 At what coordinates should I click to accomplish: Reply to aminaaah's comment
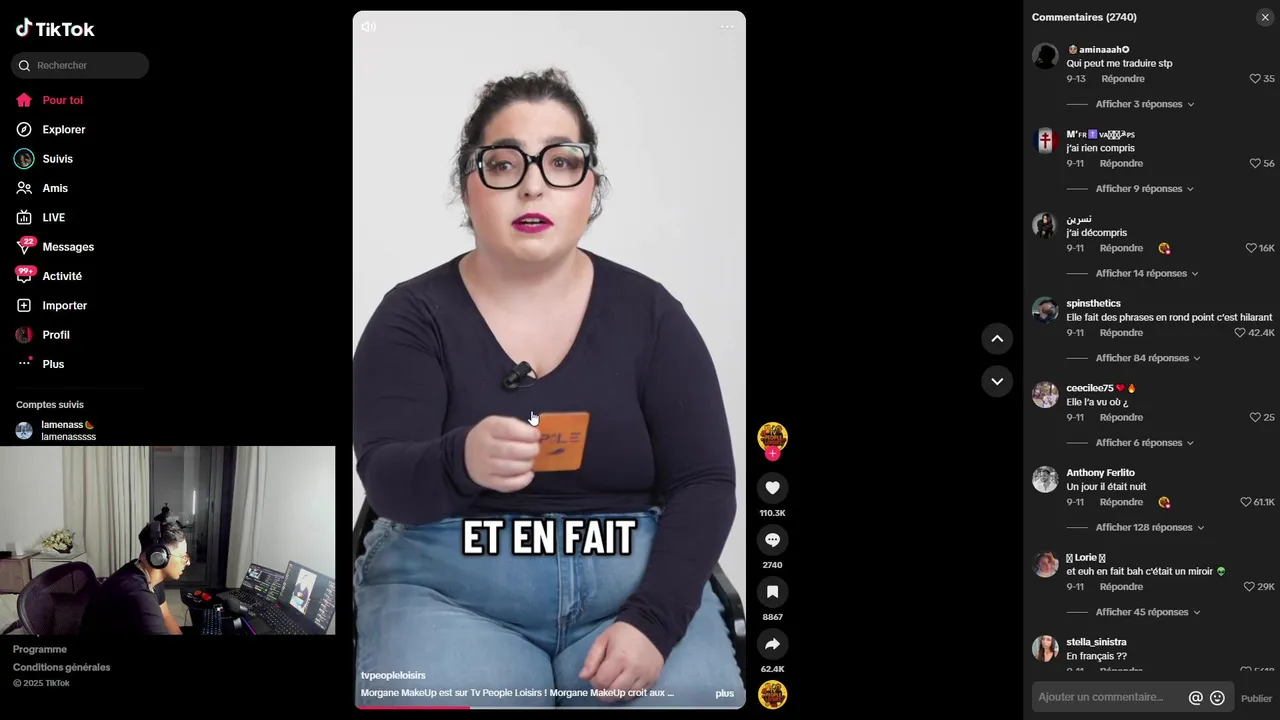(1123, 79)
